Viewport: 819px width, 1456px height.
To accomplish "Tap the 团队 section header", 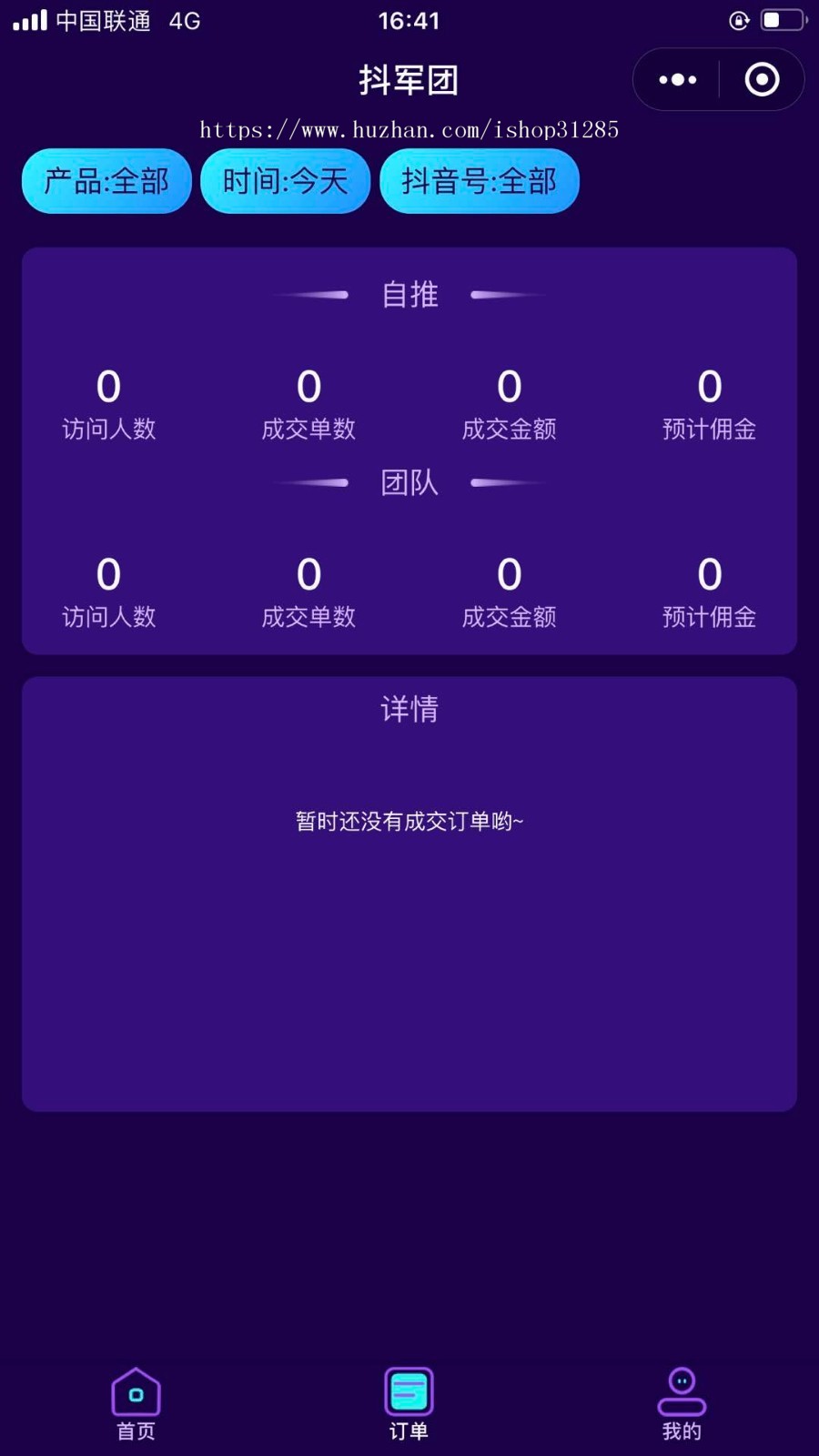I will (409, 482).
